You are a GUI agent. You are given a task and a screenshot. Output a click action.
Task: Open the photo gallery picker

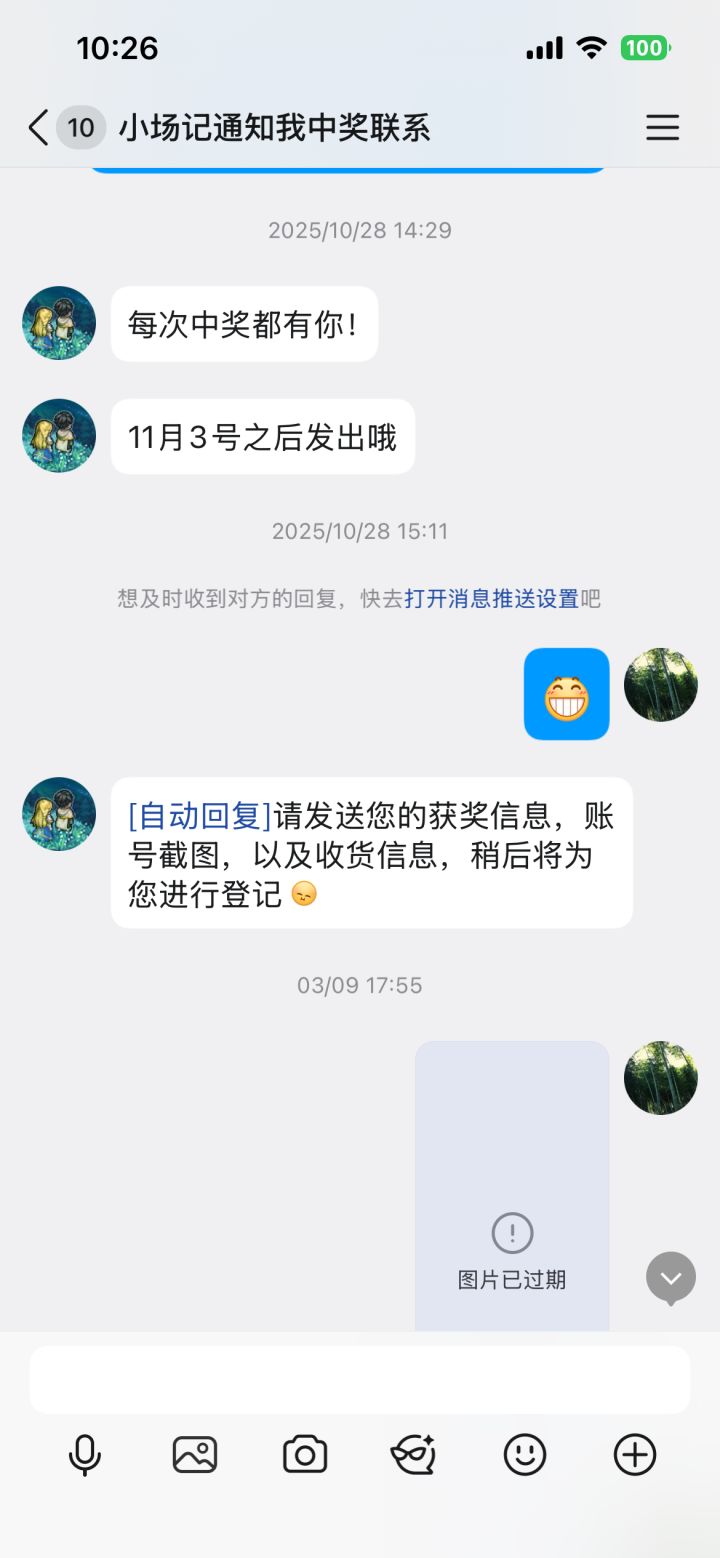[x=195, y=1454]
